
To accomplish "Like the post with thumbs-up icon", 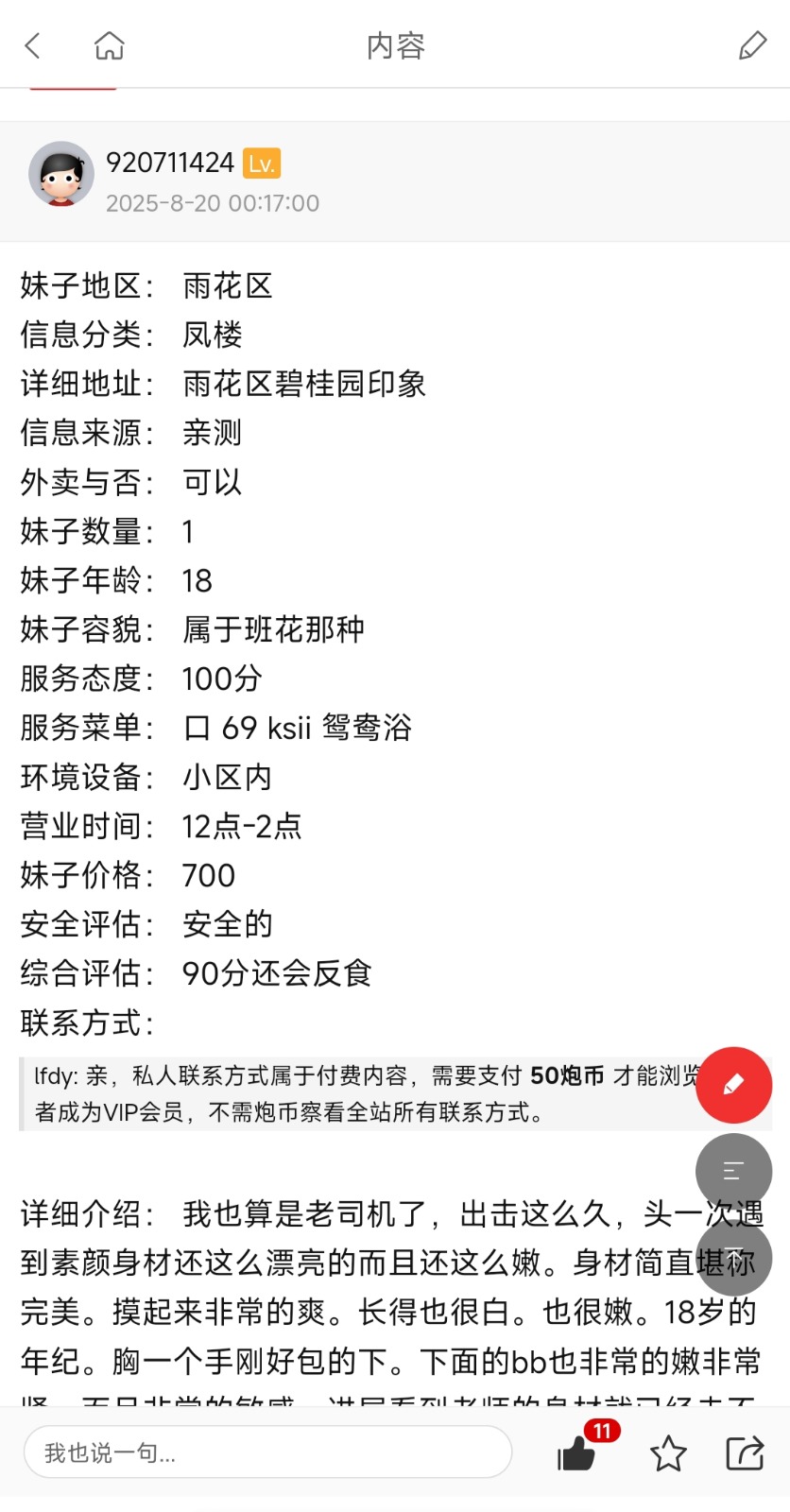I will (577, 1453).
